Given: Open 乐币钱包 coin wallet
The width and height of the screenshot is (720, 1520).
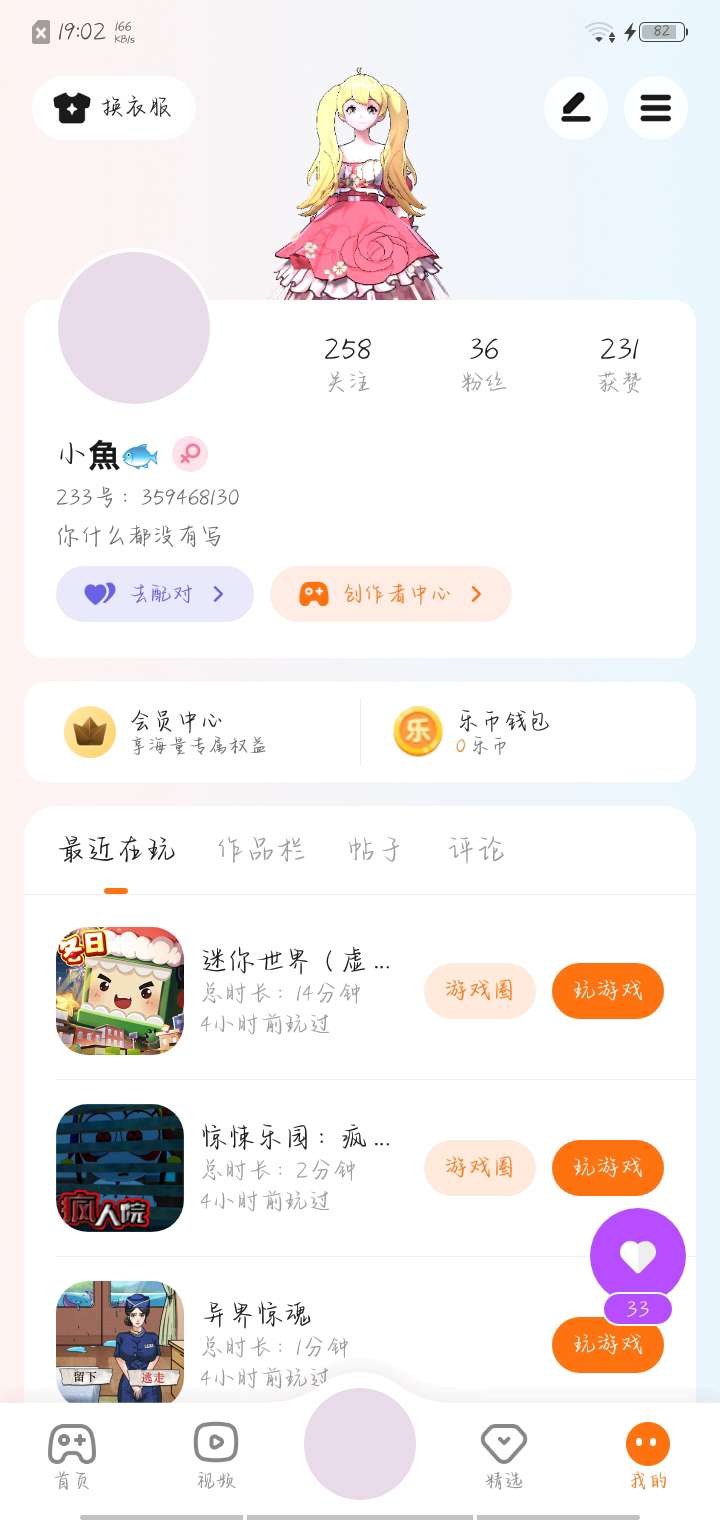Looking at the screenshot, I should (x=502, y=732).
